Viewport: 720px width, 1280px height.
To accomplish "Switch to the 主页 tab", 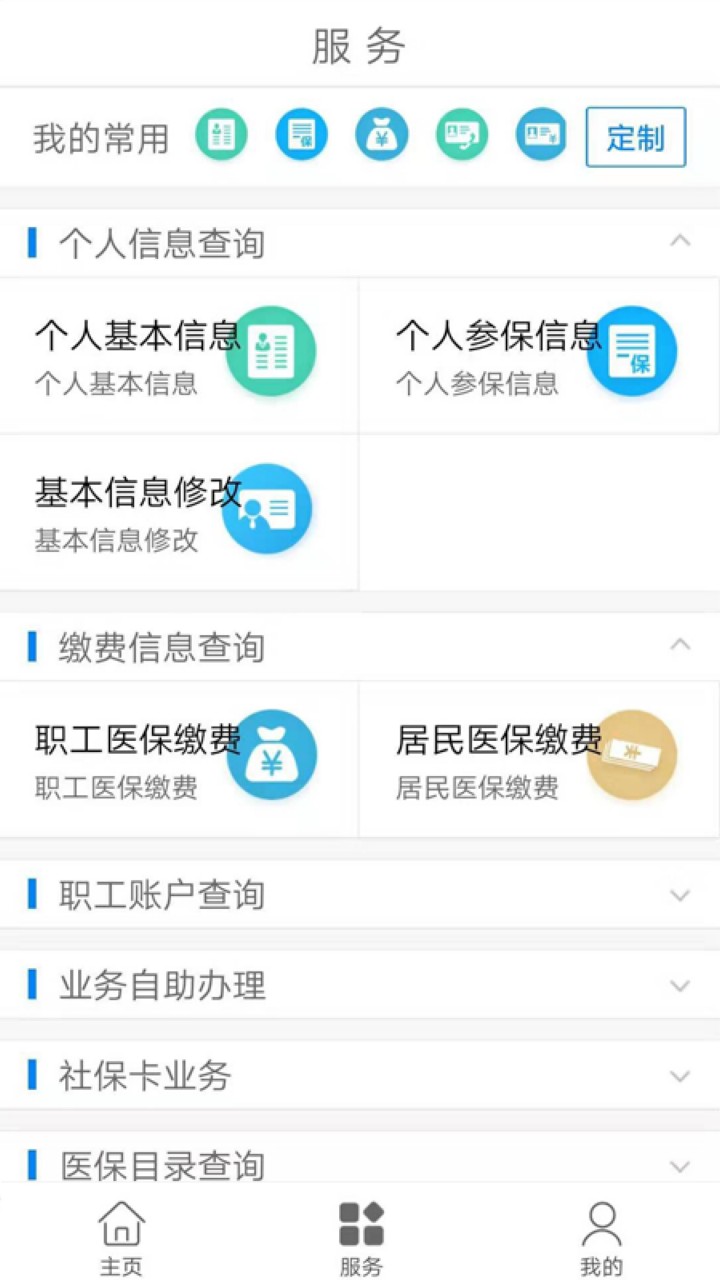I will pyautogui.click(x=121, y=1238).
